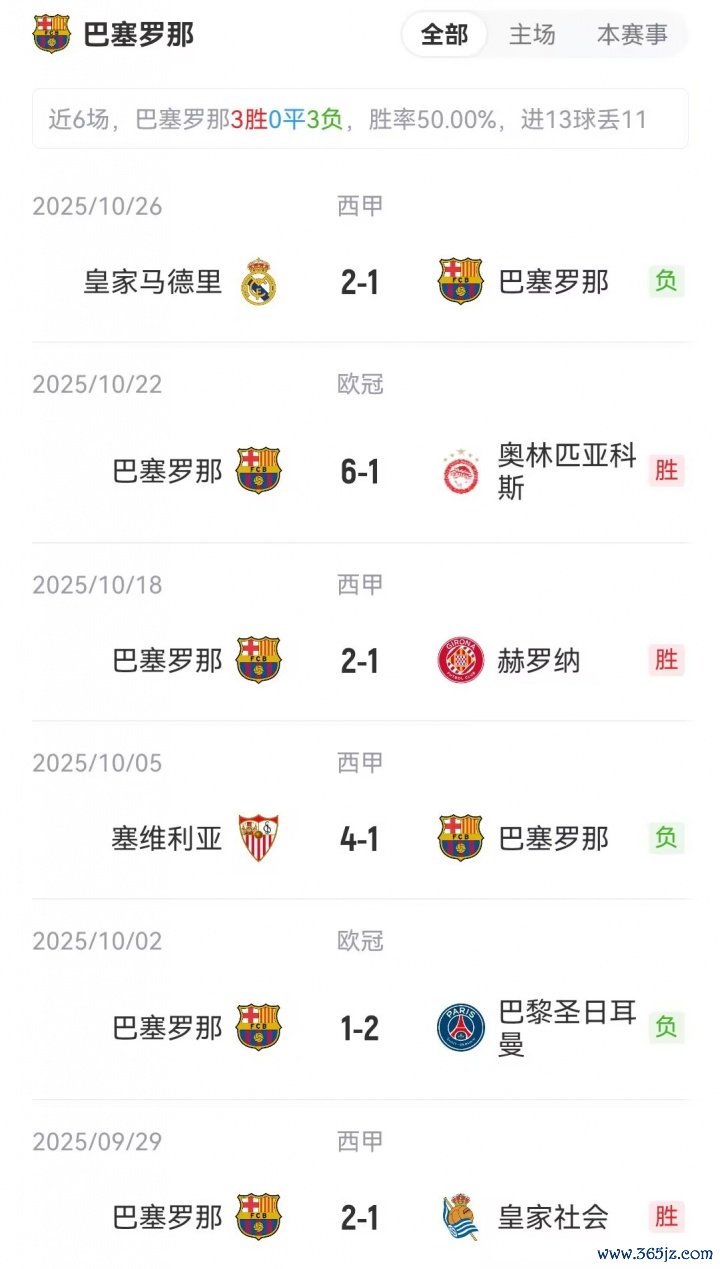The height and width of the screenshot is (1269, 720).
Task: Switch to the 全部 tab
Action: [444, 35]
